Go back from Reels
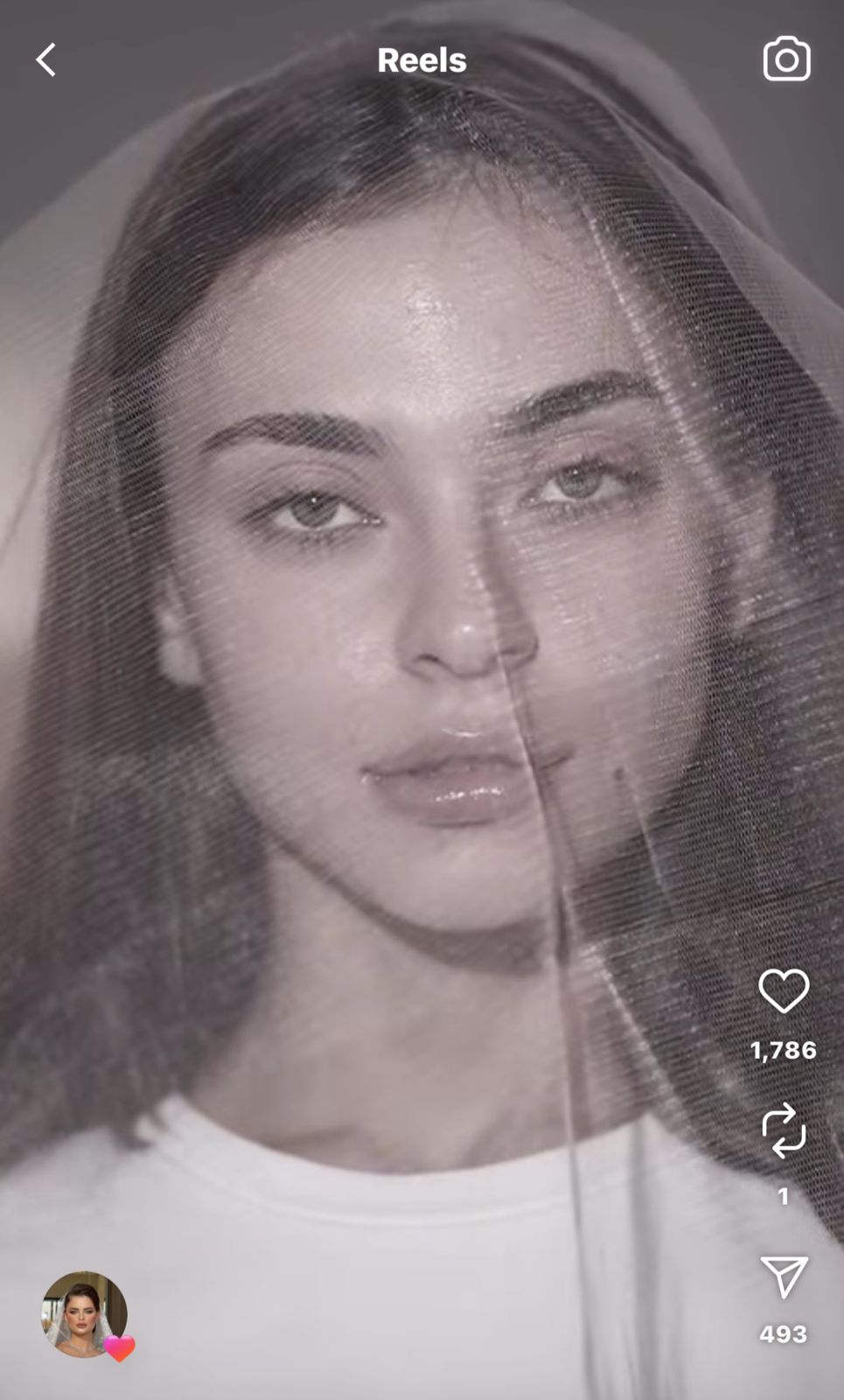The image size is (844, 1400). pyautogui.click(x=46, y=60)
